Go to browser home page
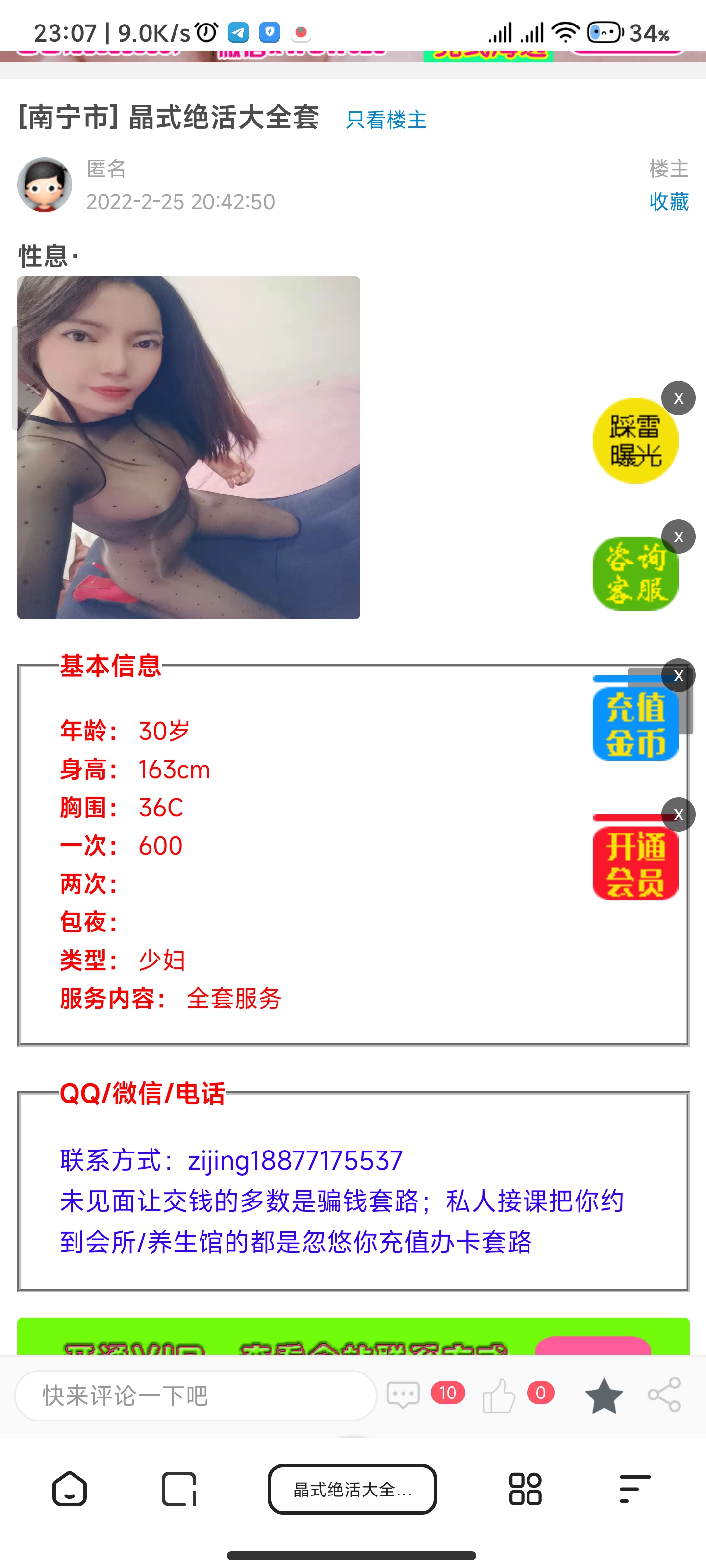Screen dimensions: 706x1568 (x=70, y=1489)
